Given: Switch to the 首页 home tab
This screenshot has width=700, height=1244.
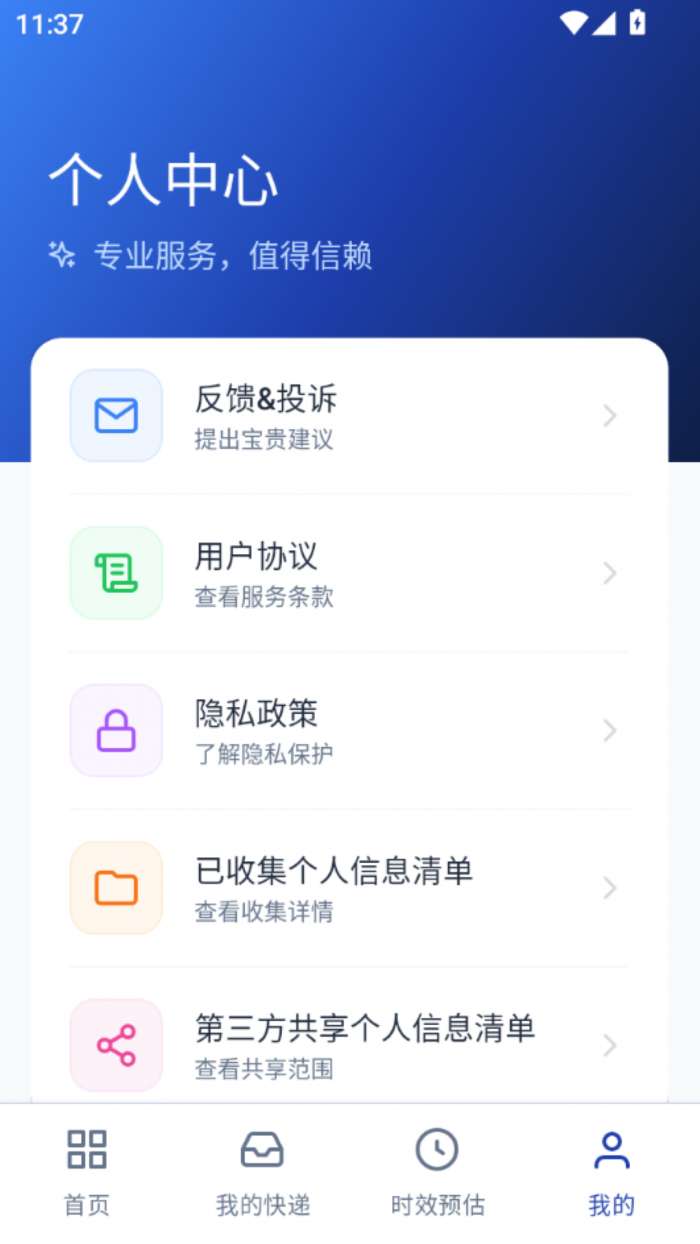Looking at the screenshot, I should (x=87, y=1173).
